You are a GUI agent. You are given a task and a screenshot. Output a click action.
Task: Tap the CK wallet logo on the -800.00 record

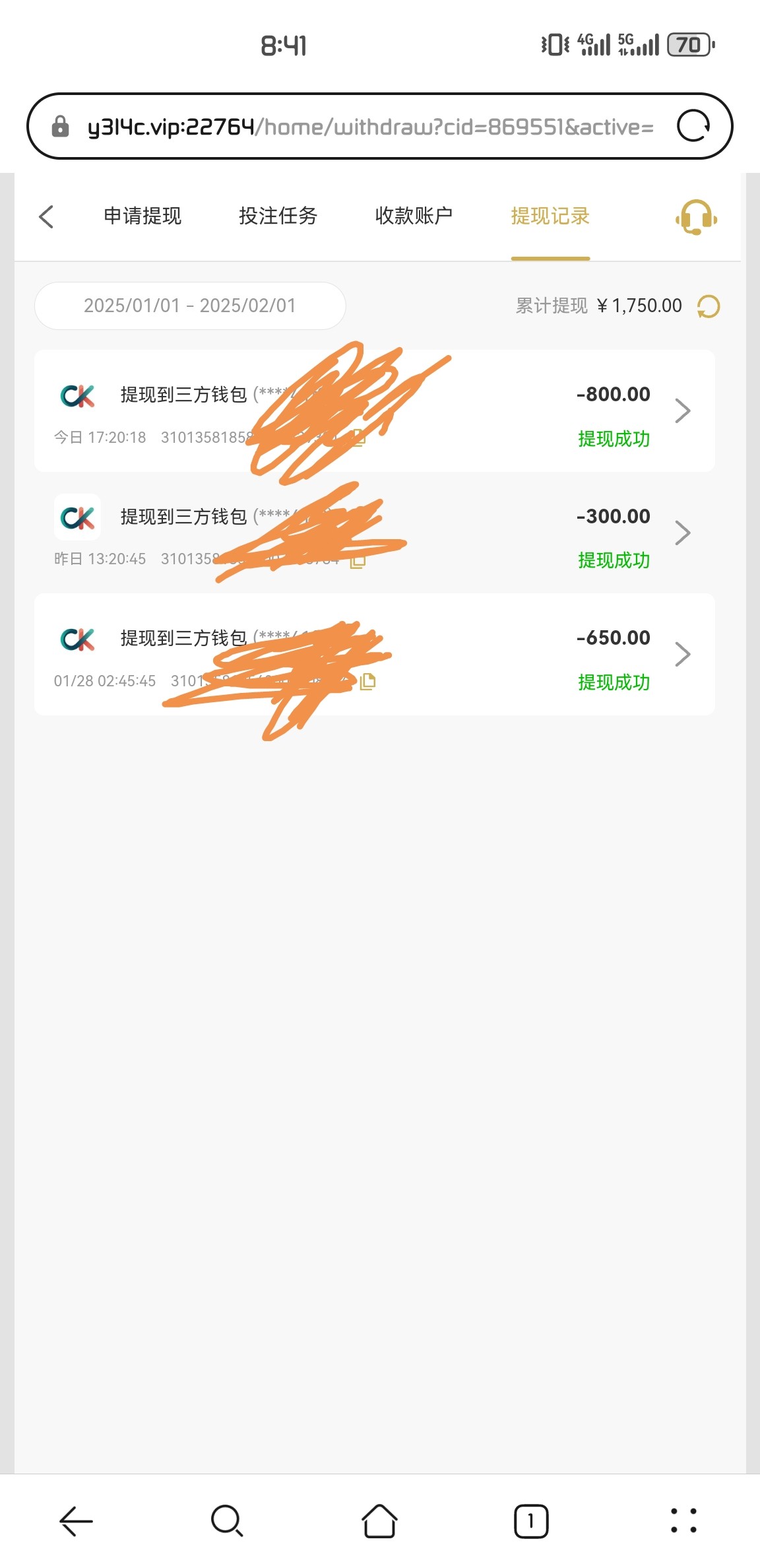click(x=77, y=395)
